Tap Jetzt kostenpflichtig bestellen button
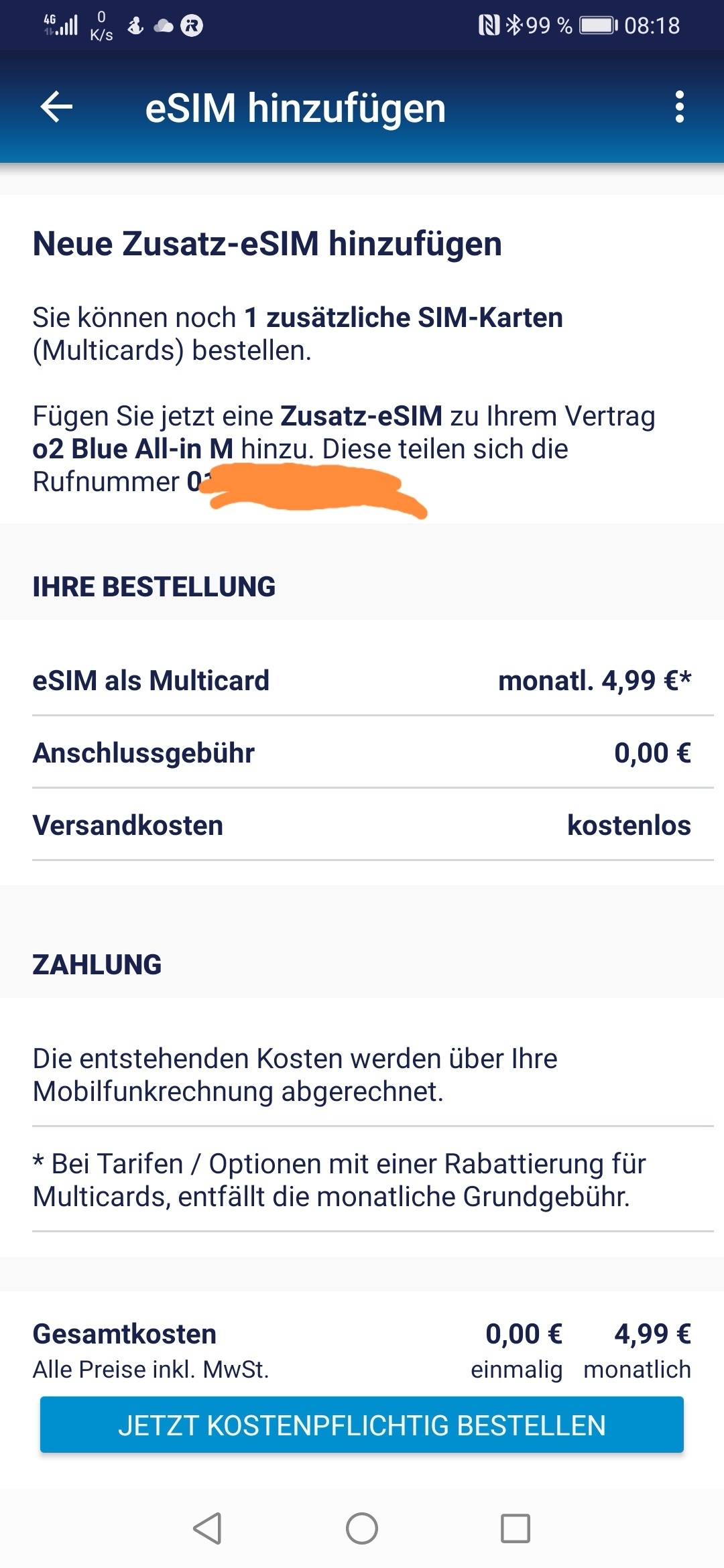This screenshot has height=1568, width=724. click(x=362, y=1425)
